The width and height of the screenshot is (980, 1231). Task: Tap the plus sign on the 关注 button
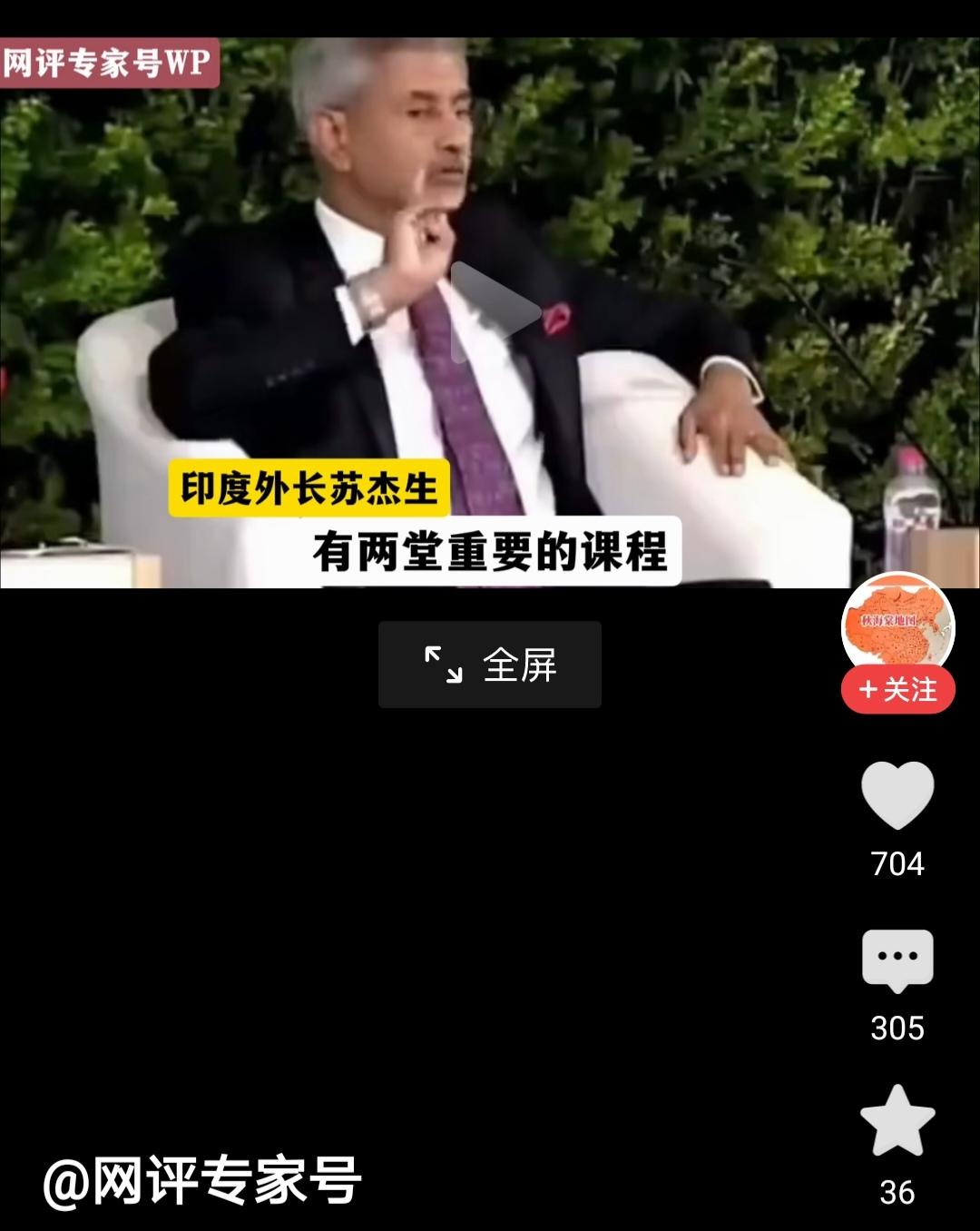tap(869, 690)
